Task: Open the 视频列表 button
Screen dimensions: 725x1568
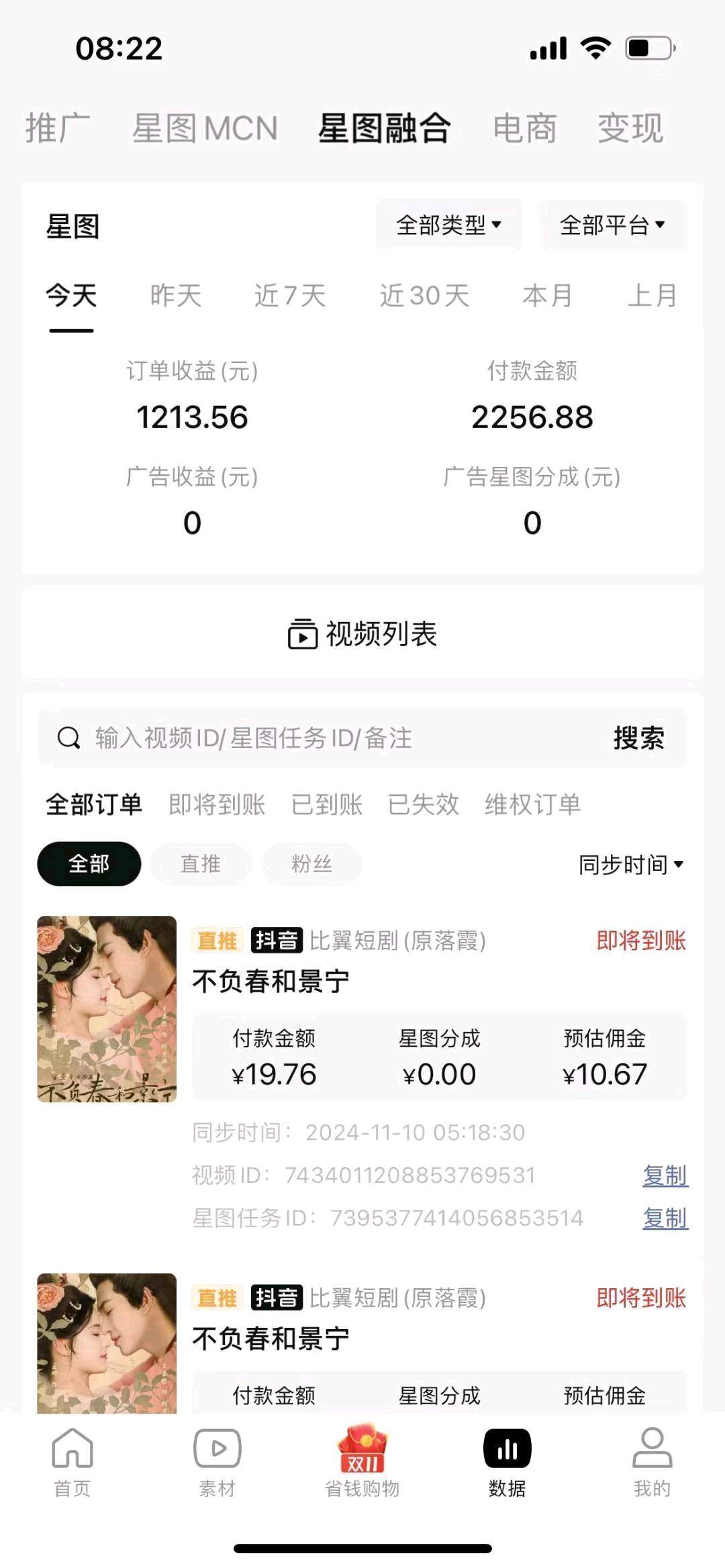Action: (x=362, y=634)
